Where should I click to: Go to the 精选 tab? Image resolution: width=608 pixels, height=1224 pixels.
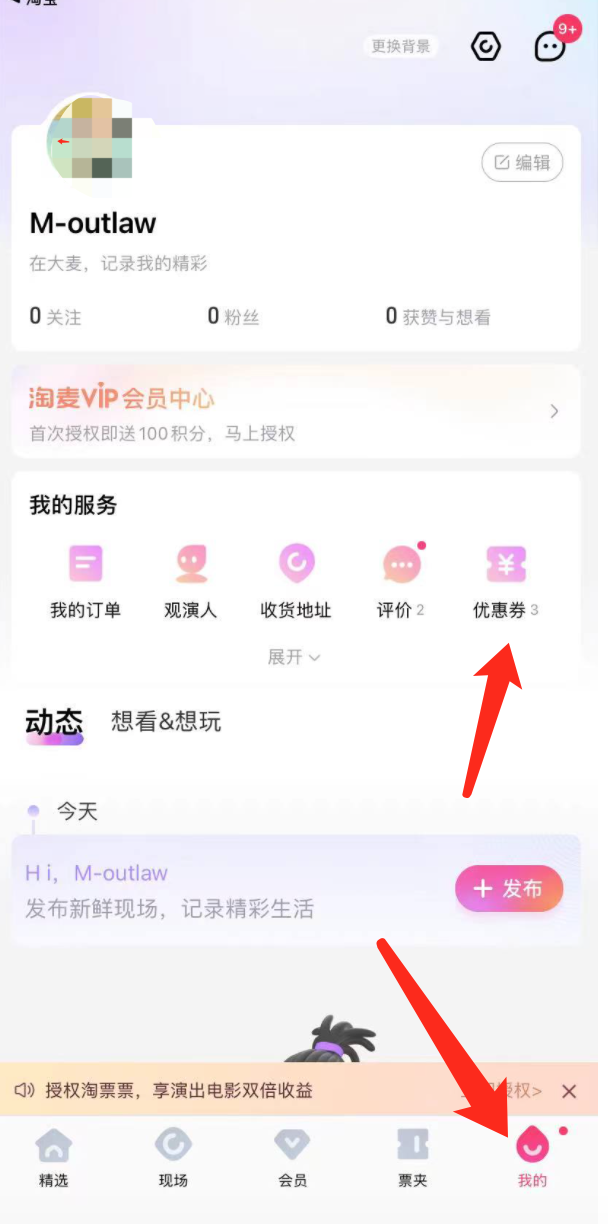click(x=54, y=1158)
